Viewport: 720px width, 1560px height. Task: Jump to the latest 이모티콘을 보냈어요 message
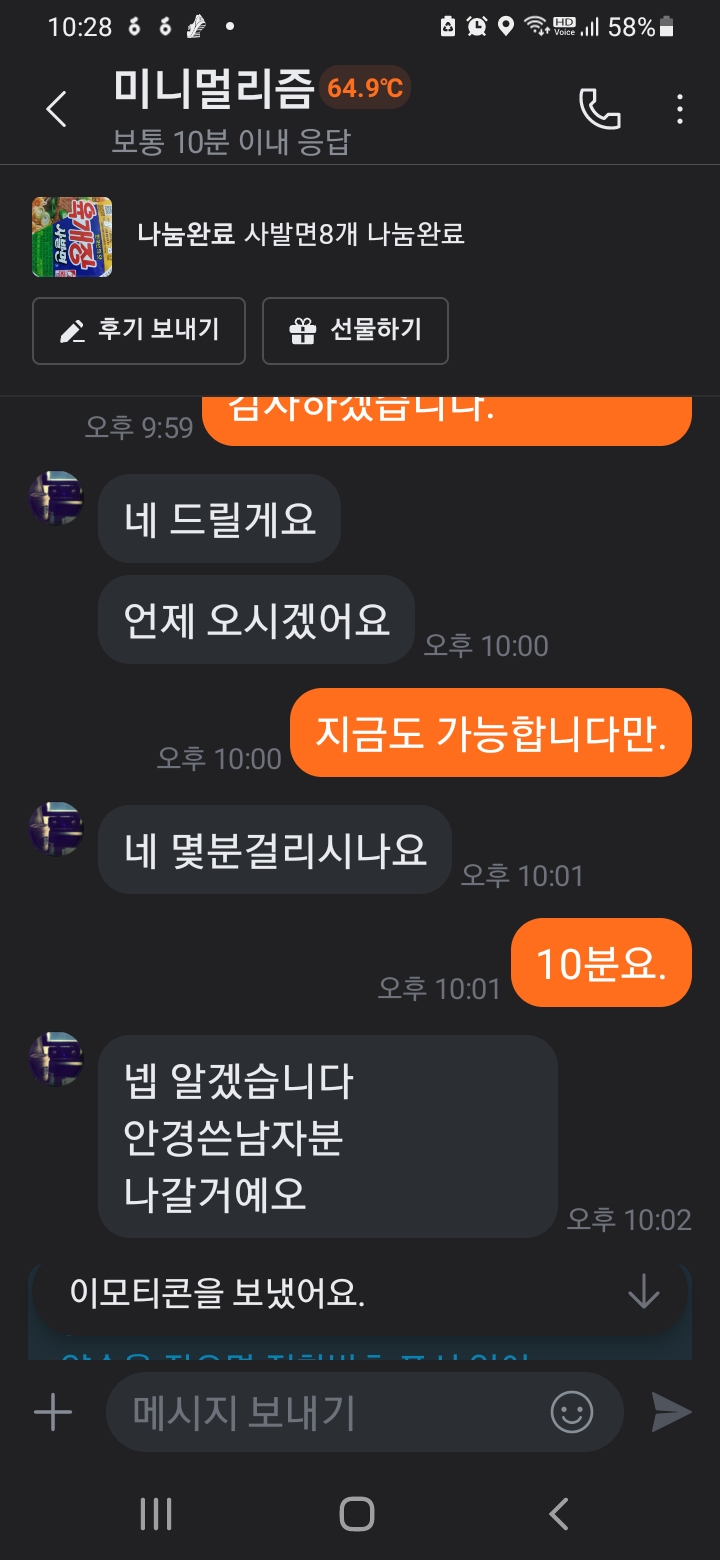360,1294
